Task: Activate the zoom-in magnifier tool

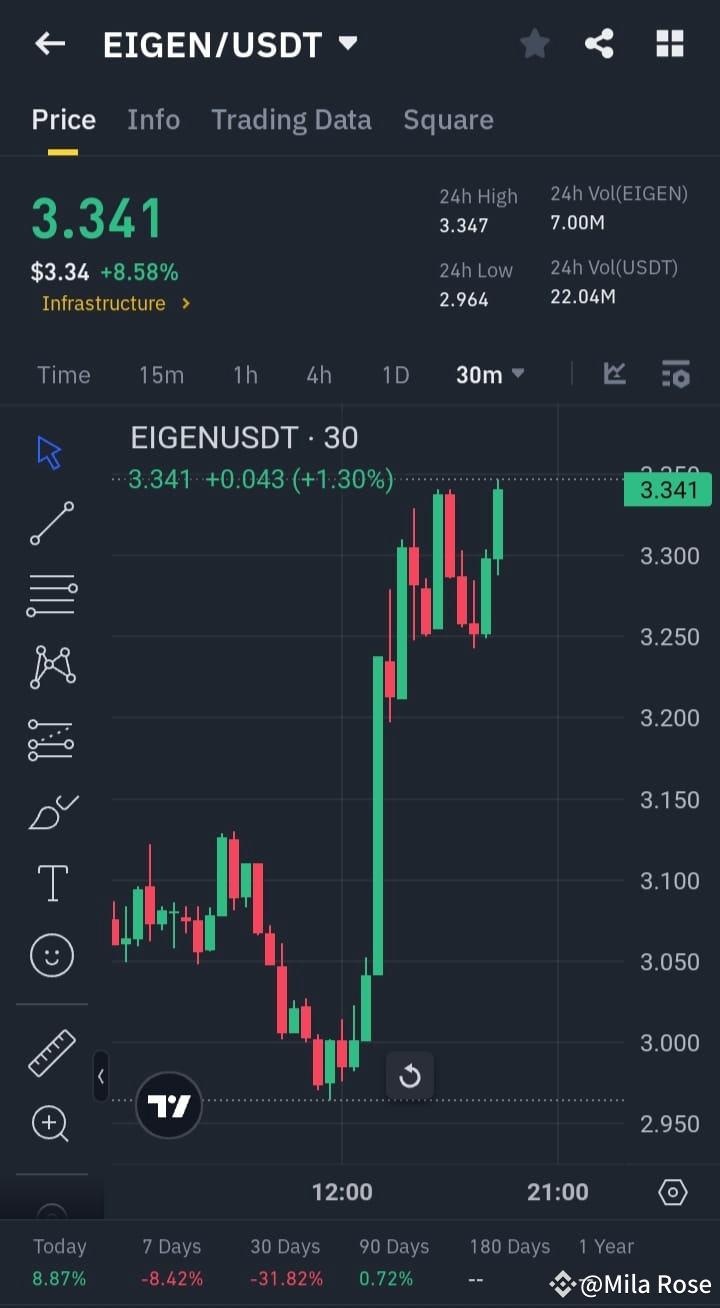Action: point(49,1124)
